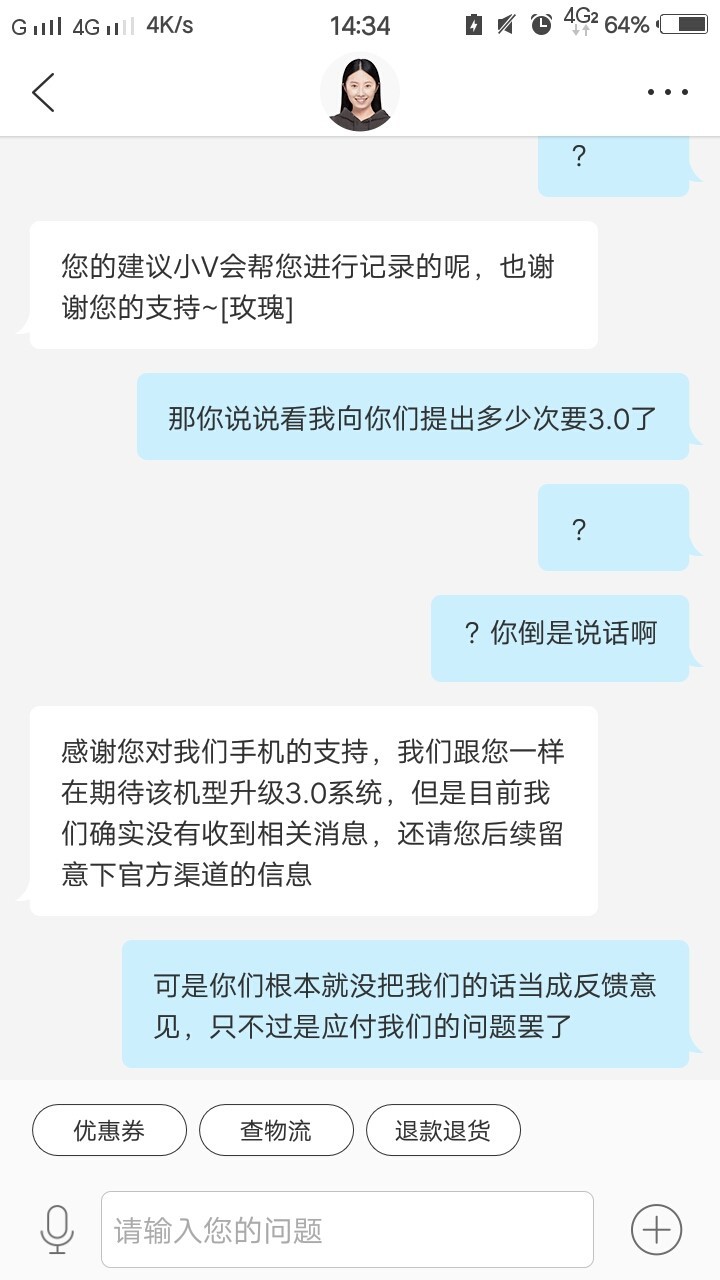Viewport: 720px width, 1280px height.
Task: Open the three-dot overflow menu
Action: pyautogui.click(x=666, y=92)
